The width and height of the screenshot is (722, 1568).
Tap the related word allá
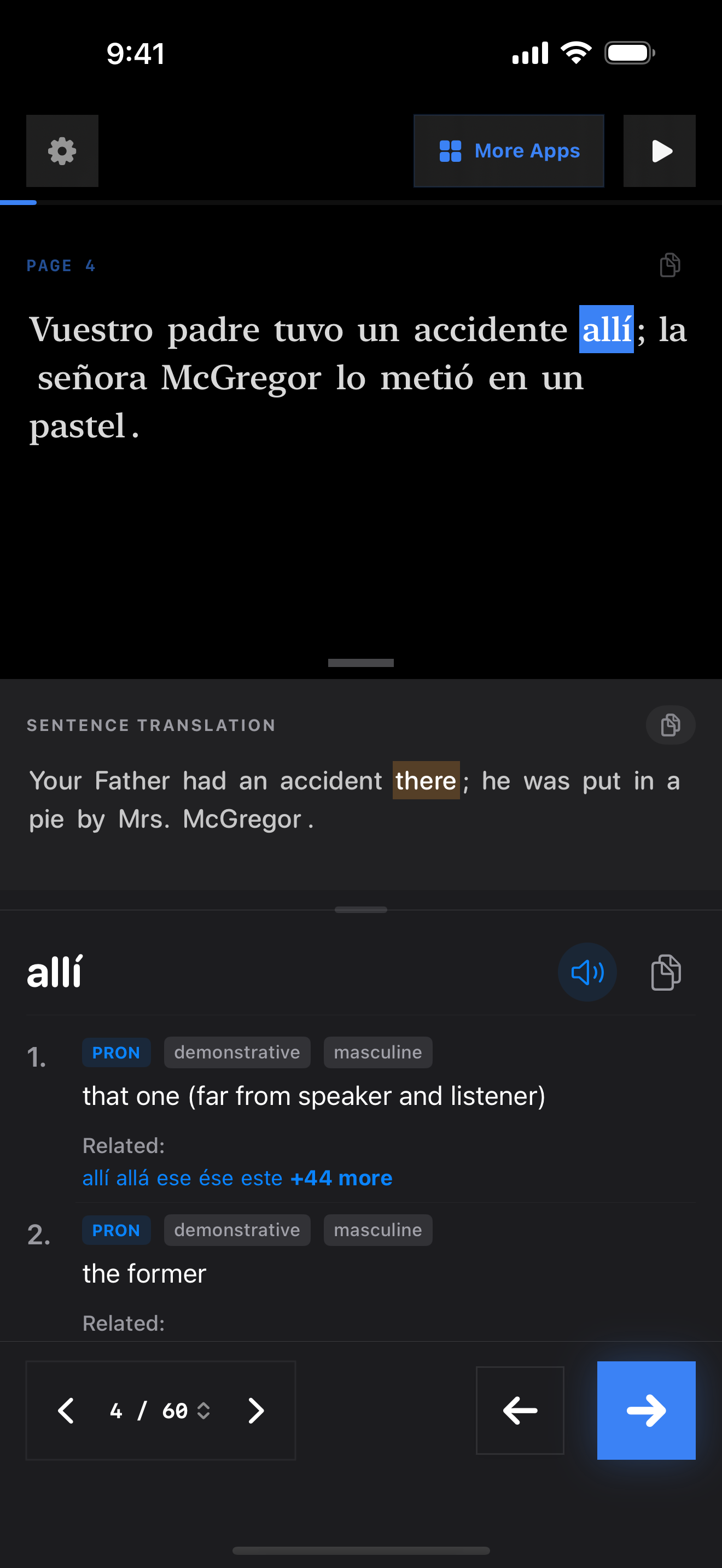click(132, 1178)
